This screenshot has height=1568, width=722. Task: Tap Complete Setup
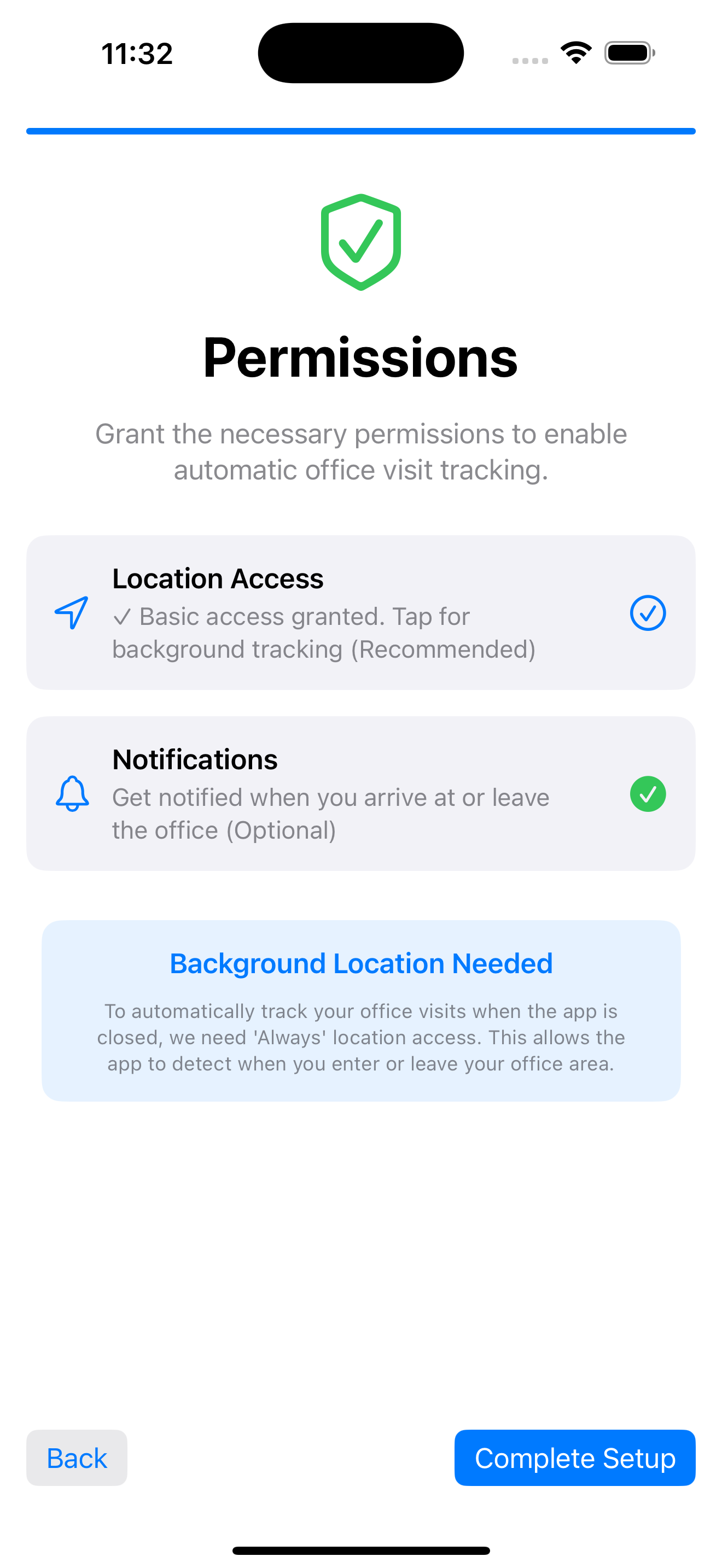click(x=575, y=1458)
